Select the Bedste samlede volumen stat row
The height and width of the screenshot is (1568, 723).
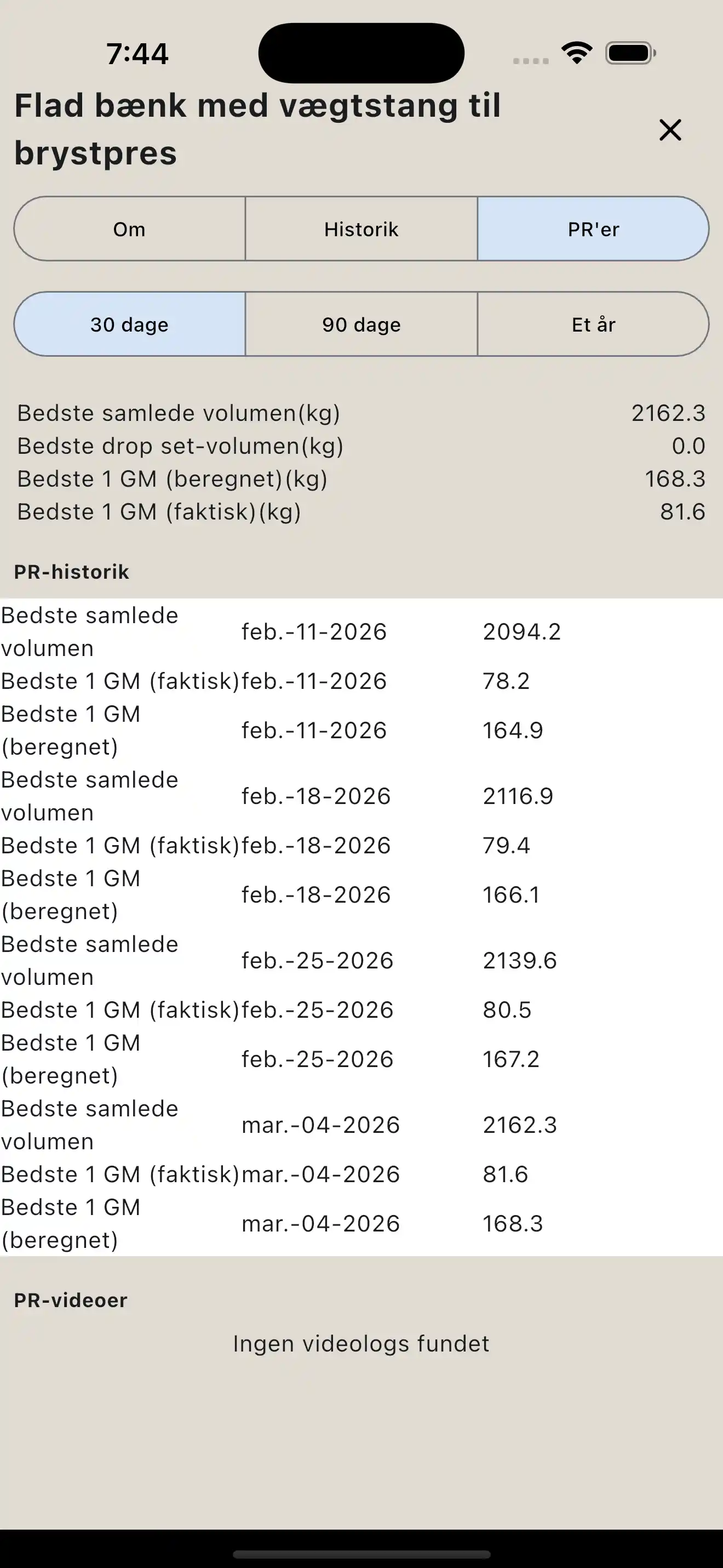[x=360, y=413]
